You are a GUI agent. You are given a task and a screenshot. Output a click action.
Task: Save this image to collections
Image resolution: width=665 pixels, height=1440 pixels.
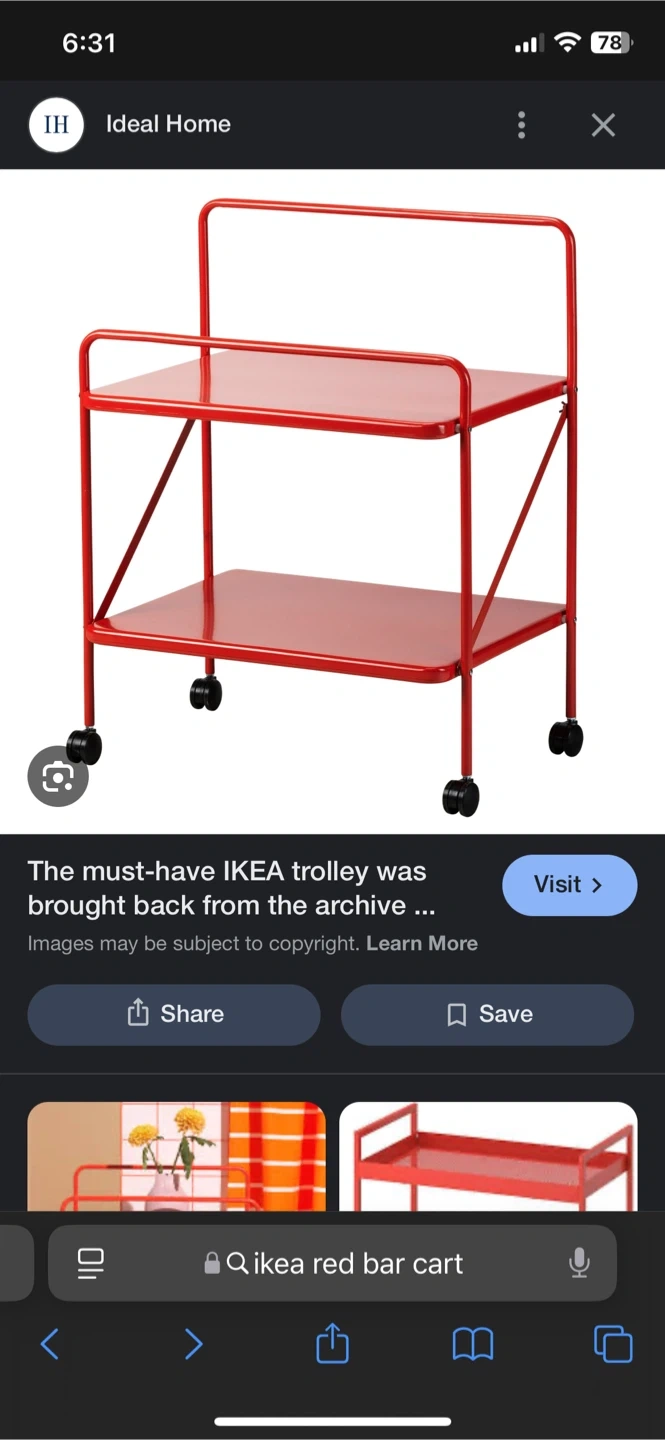[487, 1014]
